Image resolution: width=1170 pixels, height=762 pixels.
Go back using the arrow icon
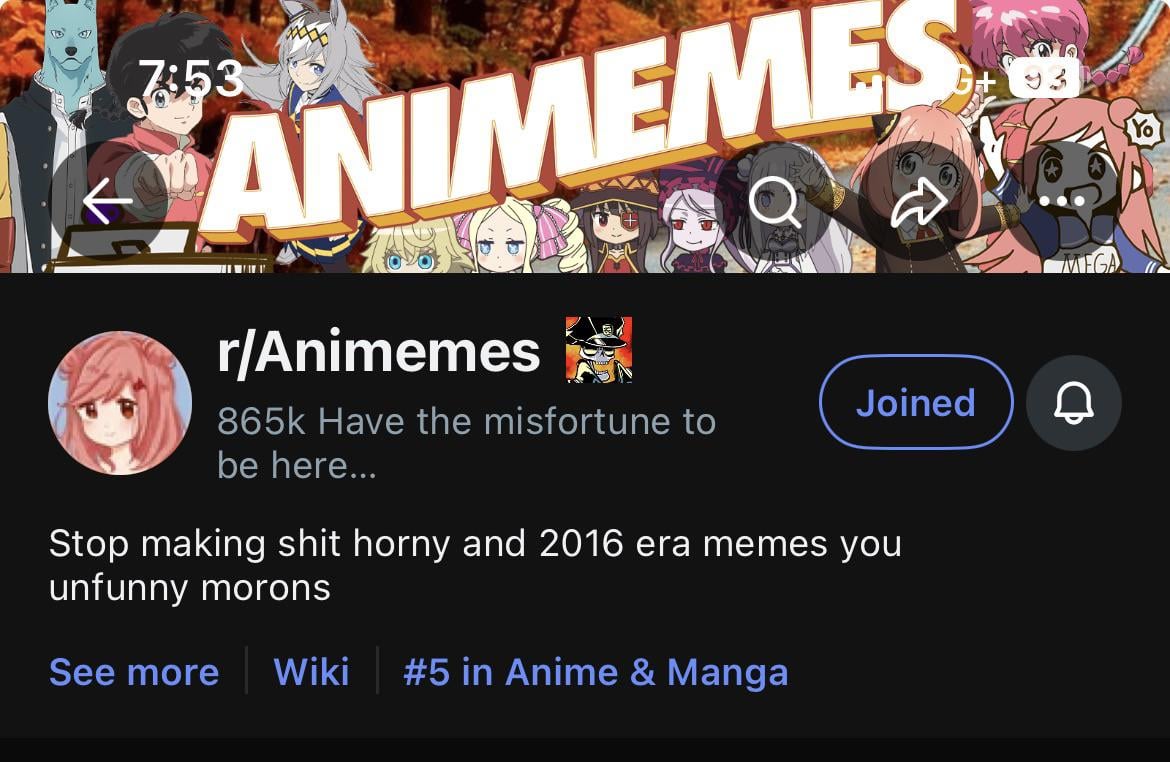(108, 203)
